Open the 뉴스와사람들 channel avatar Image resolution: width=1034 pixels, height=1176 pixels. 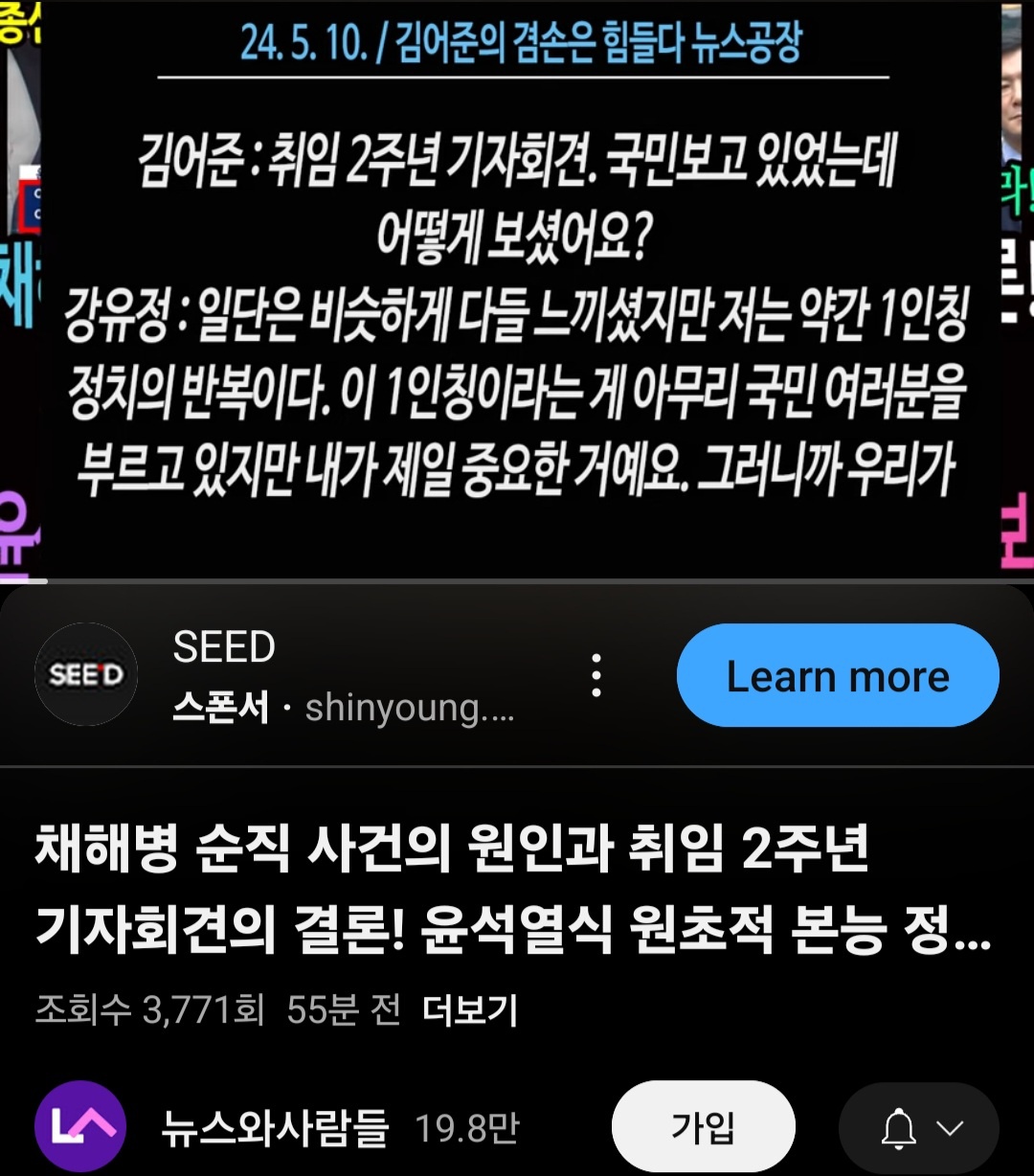(79, 1127)
